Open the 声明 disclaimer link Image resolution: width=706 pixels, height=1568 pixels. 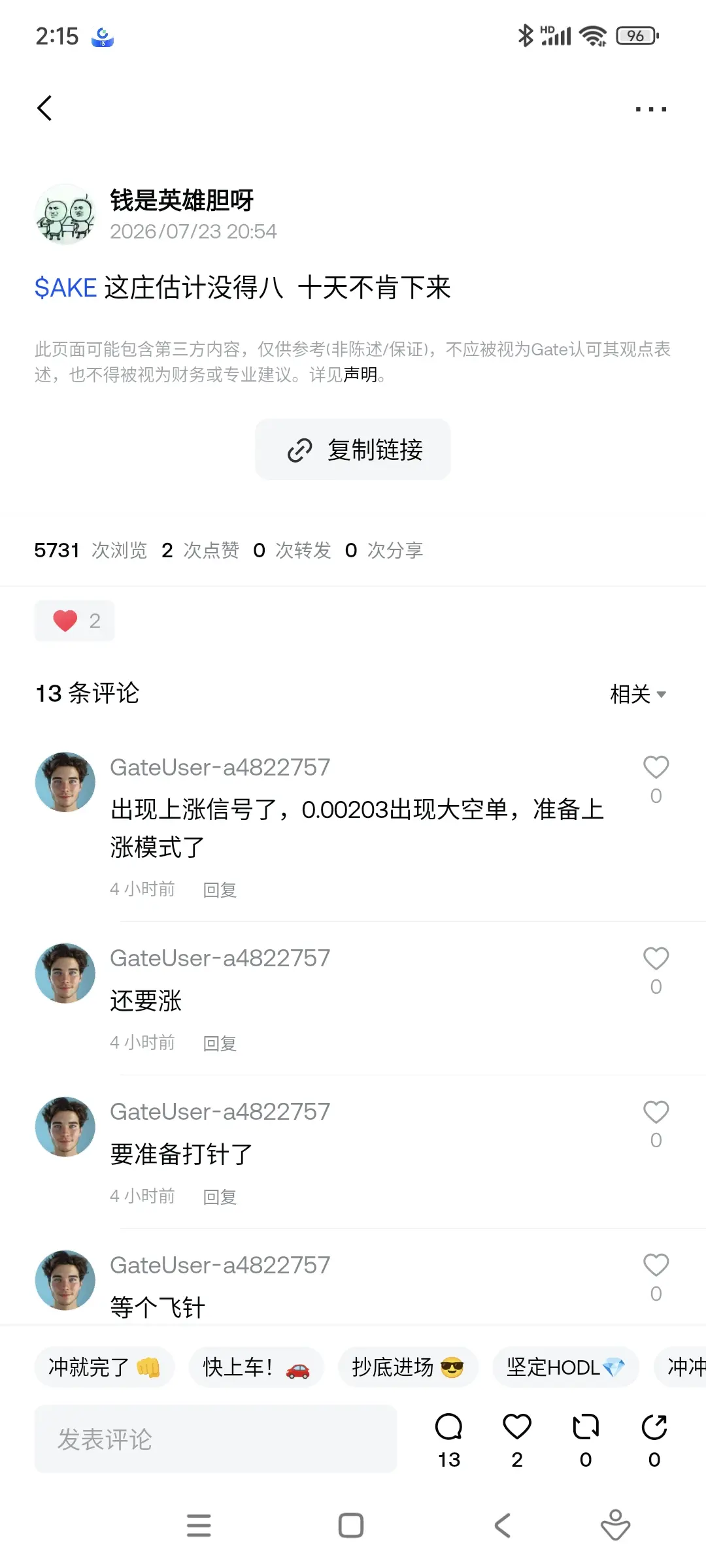click(360, 374)
